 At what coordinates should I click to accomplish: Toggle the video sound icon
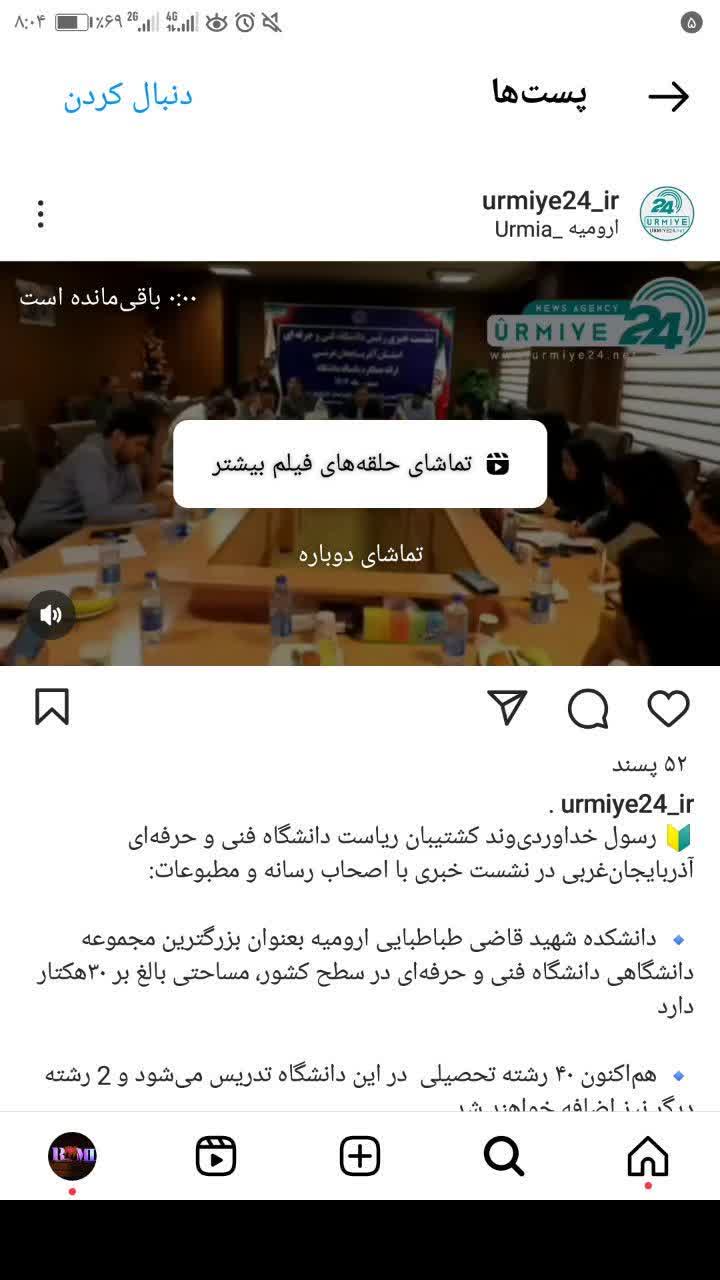[51, 615]
